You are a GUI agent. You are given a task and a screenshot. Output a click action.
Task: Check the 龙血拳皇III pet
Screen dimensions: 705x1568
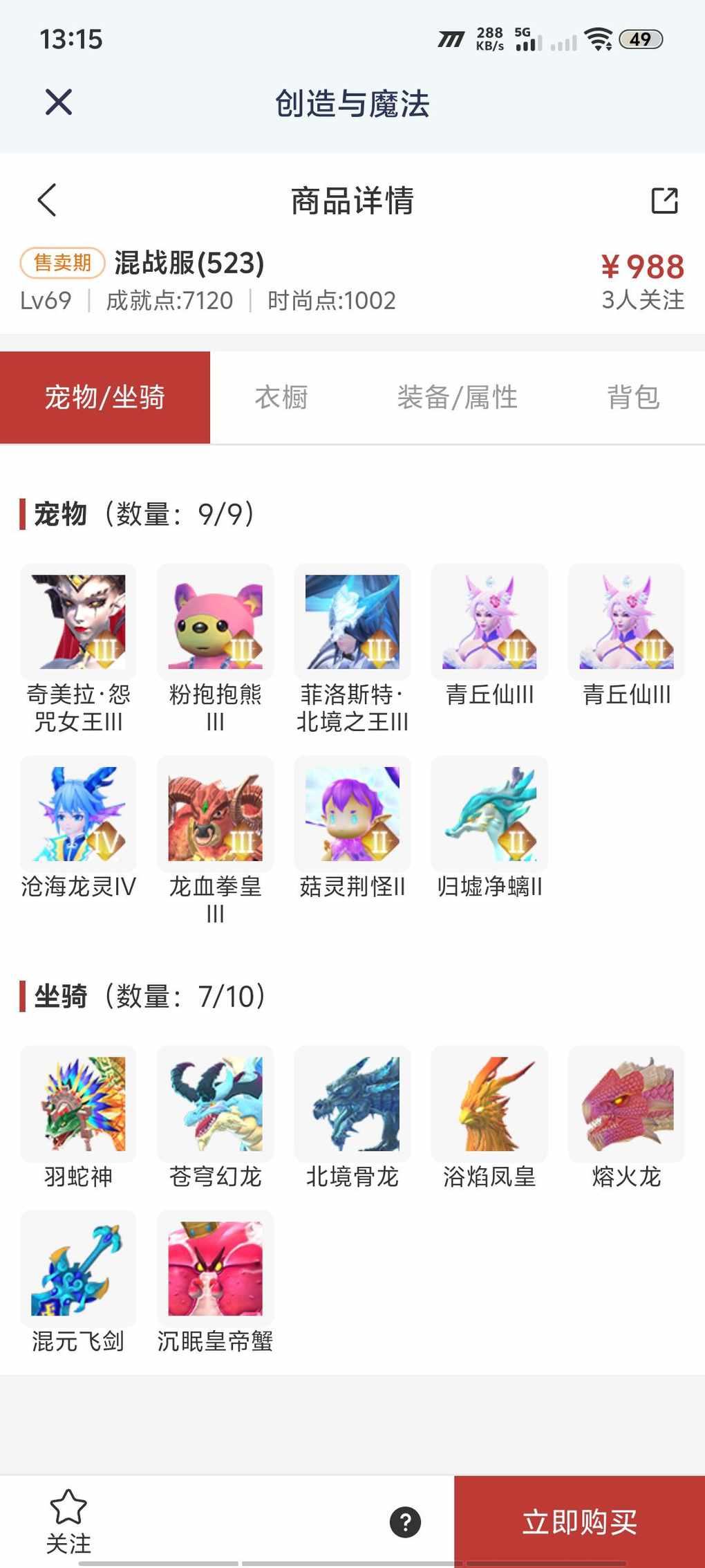pyautogui.click(x=215, y=814)
